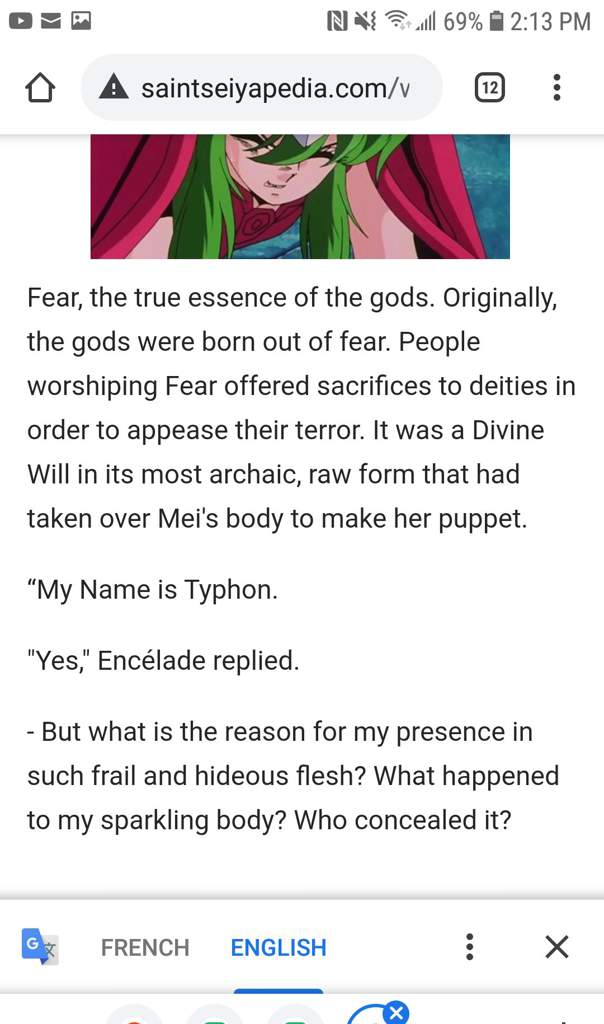Tap the saintseiyapedia.com address bar
This screenshot has height=1024, width=604.
click(260, 88)
